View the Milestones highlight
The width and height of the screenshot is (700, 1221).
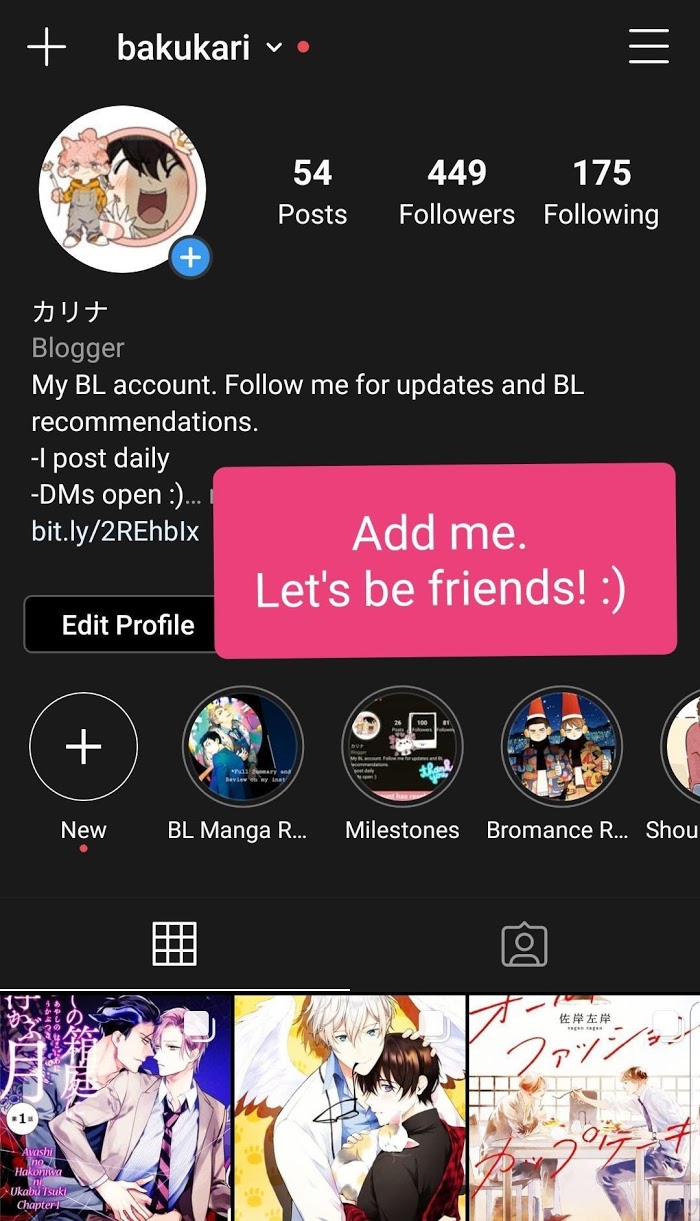[x=402, y=746]
